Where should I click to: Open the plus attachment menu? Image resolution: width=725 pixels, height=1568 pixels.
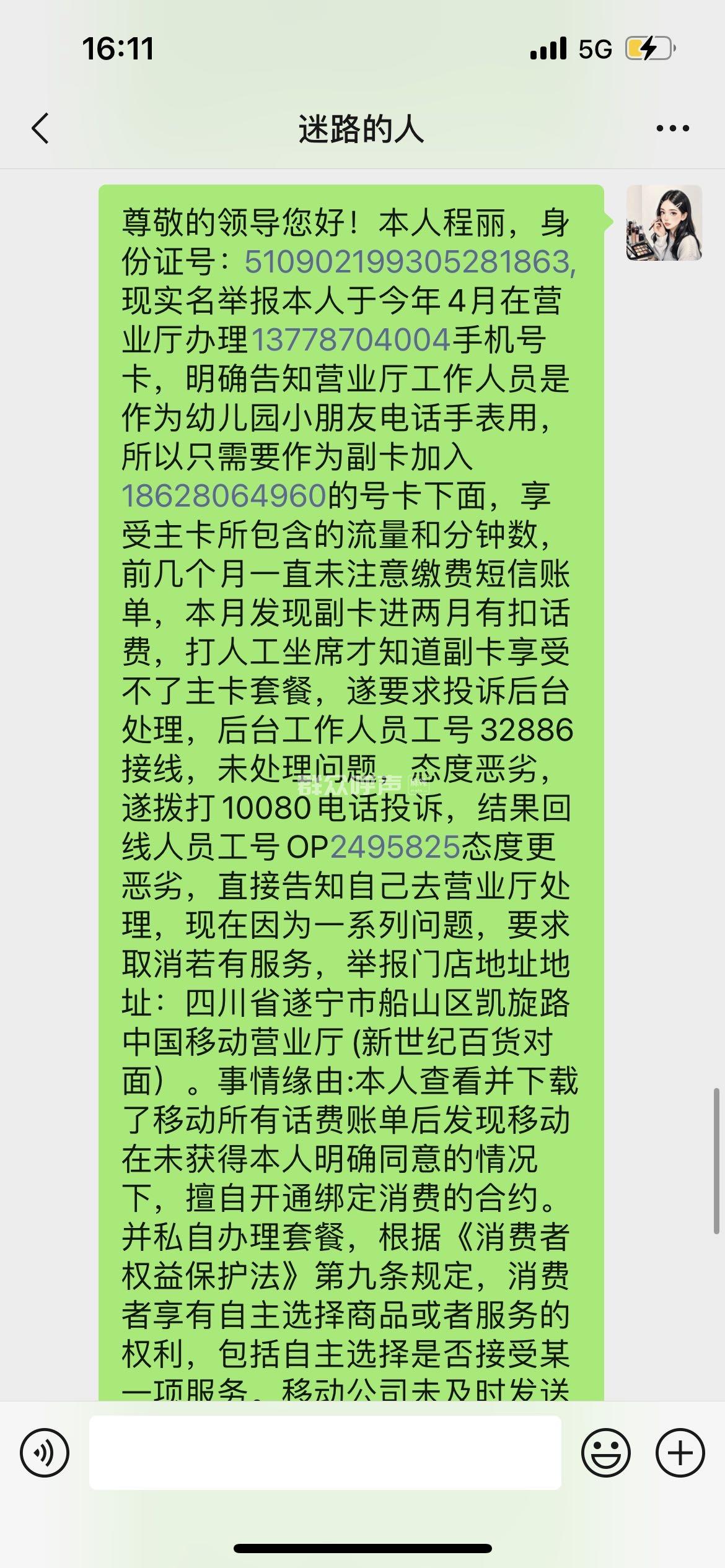[680, 1452]
